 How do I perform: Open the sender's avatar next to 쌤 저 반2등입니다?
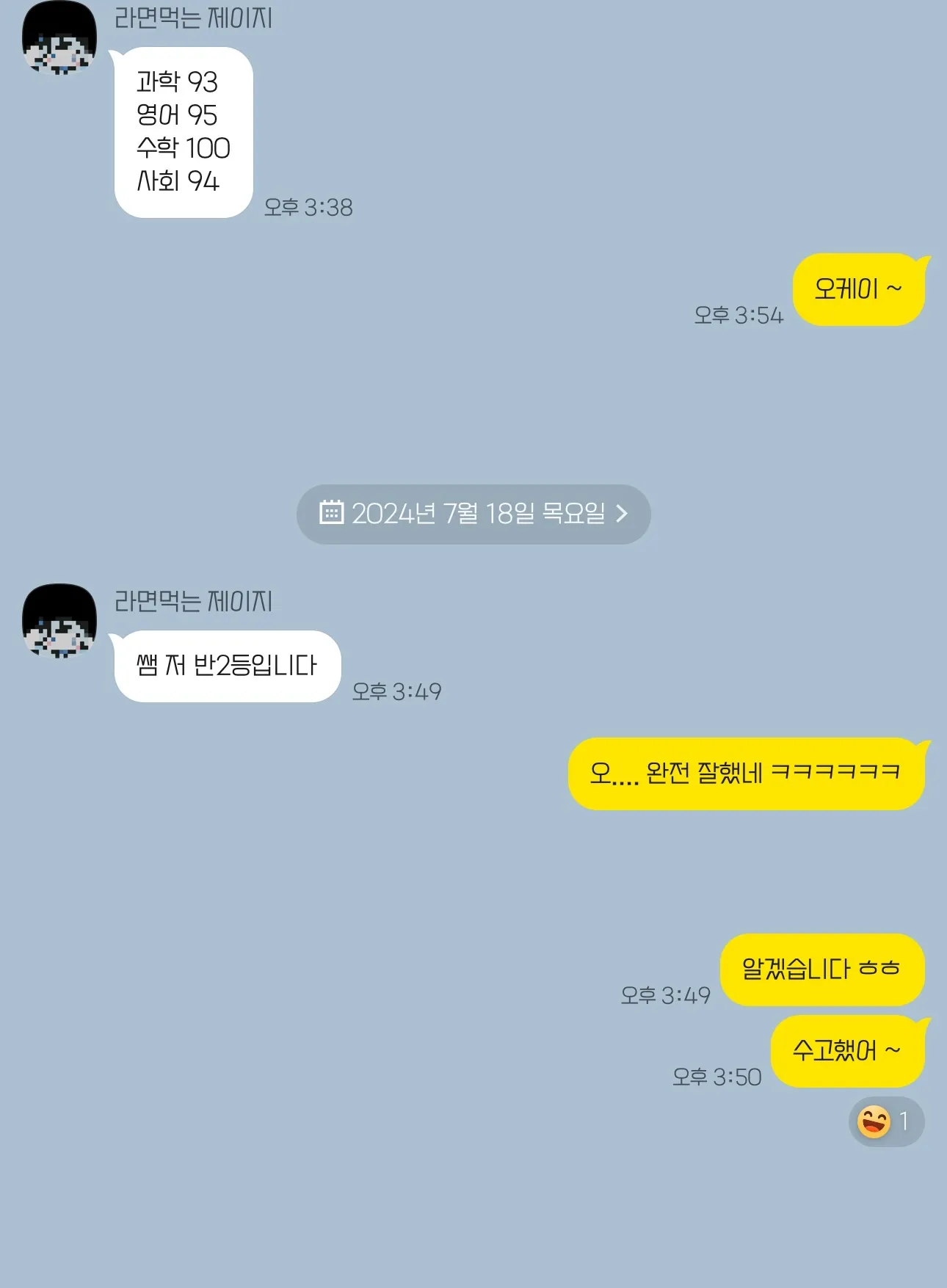59,621
